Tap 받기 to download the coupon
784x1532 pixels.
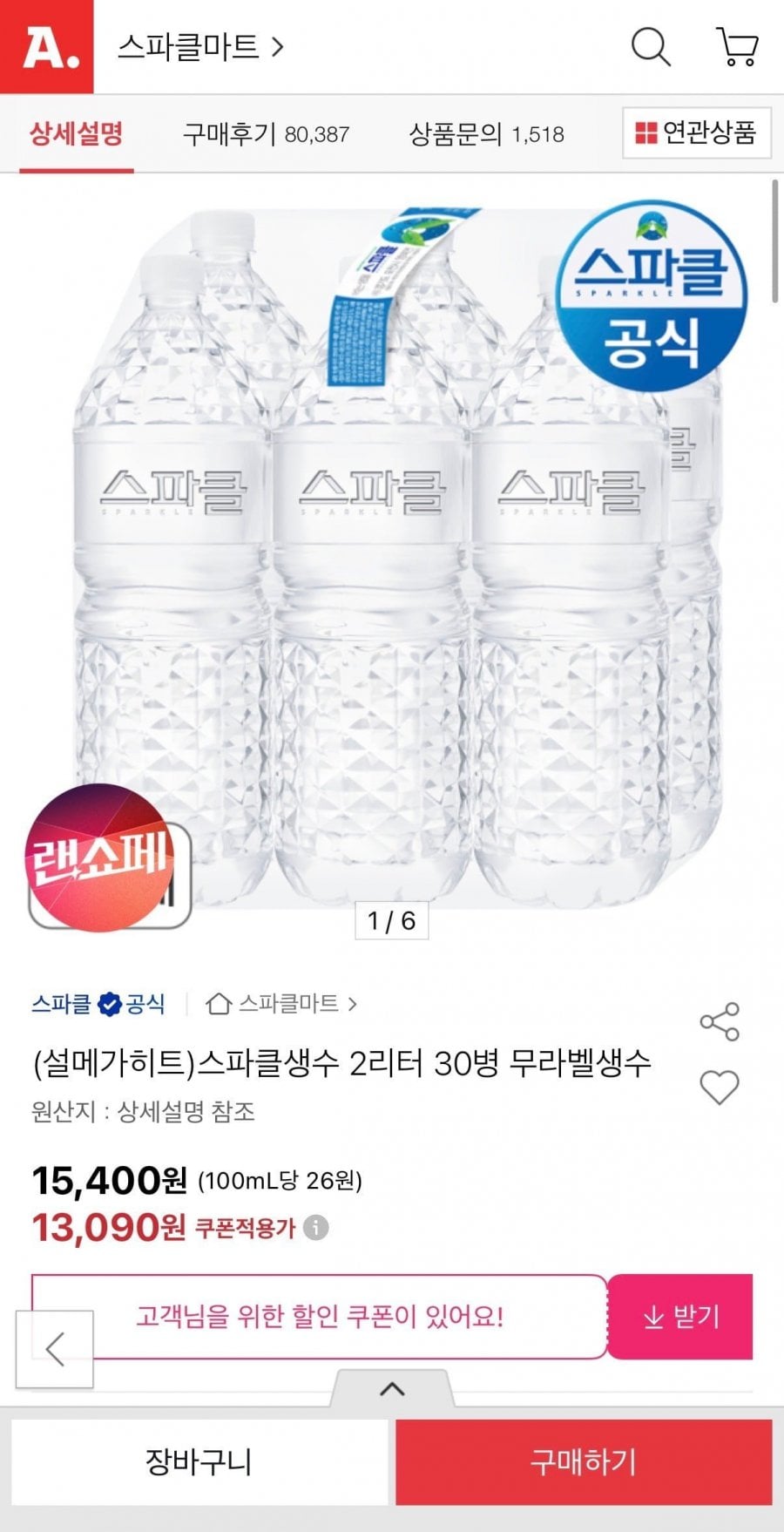point(679,1317)
